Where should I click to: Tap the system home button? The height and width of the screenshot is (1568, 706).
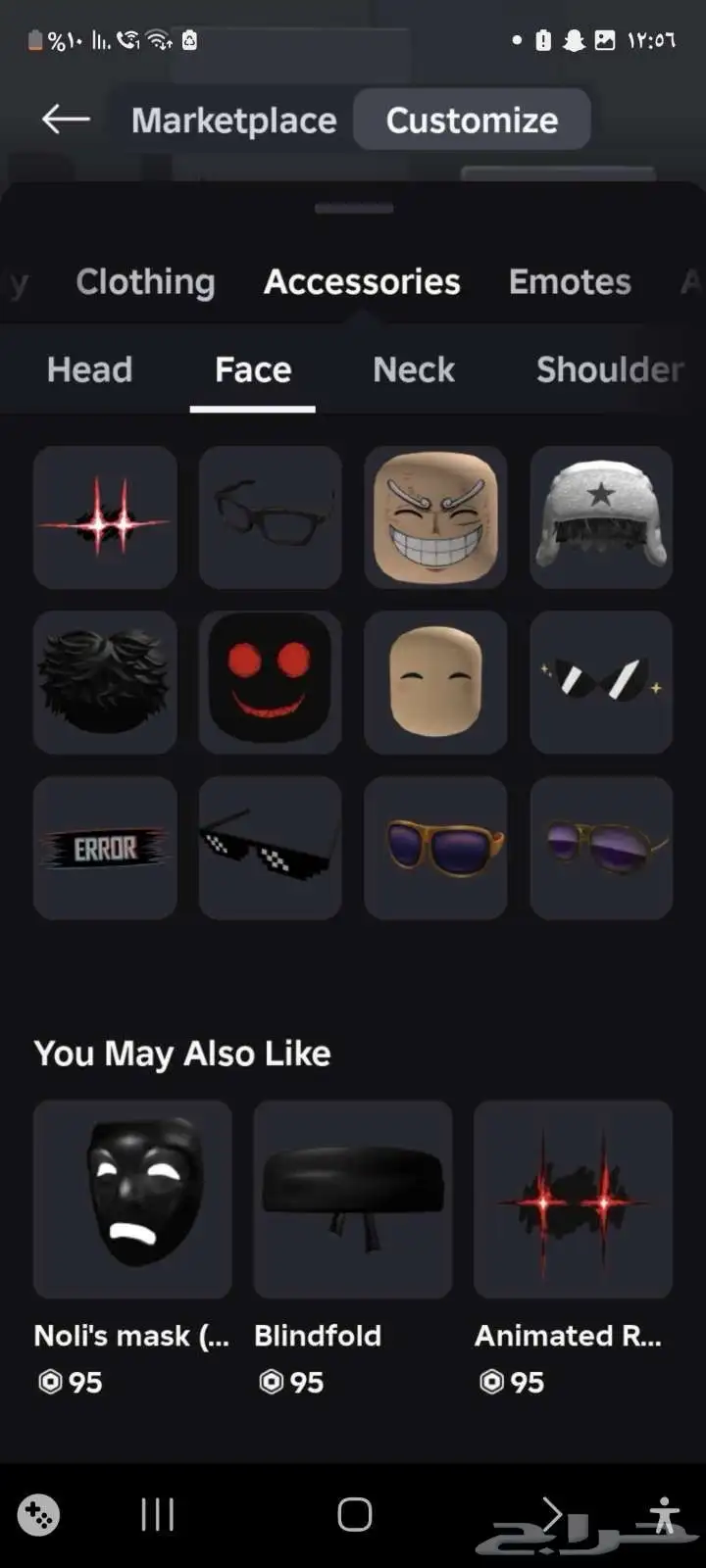(354, 1514)
